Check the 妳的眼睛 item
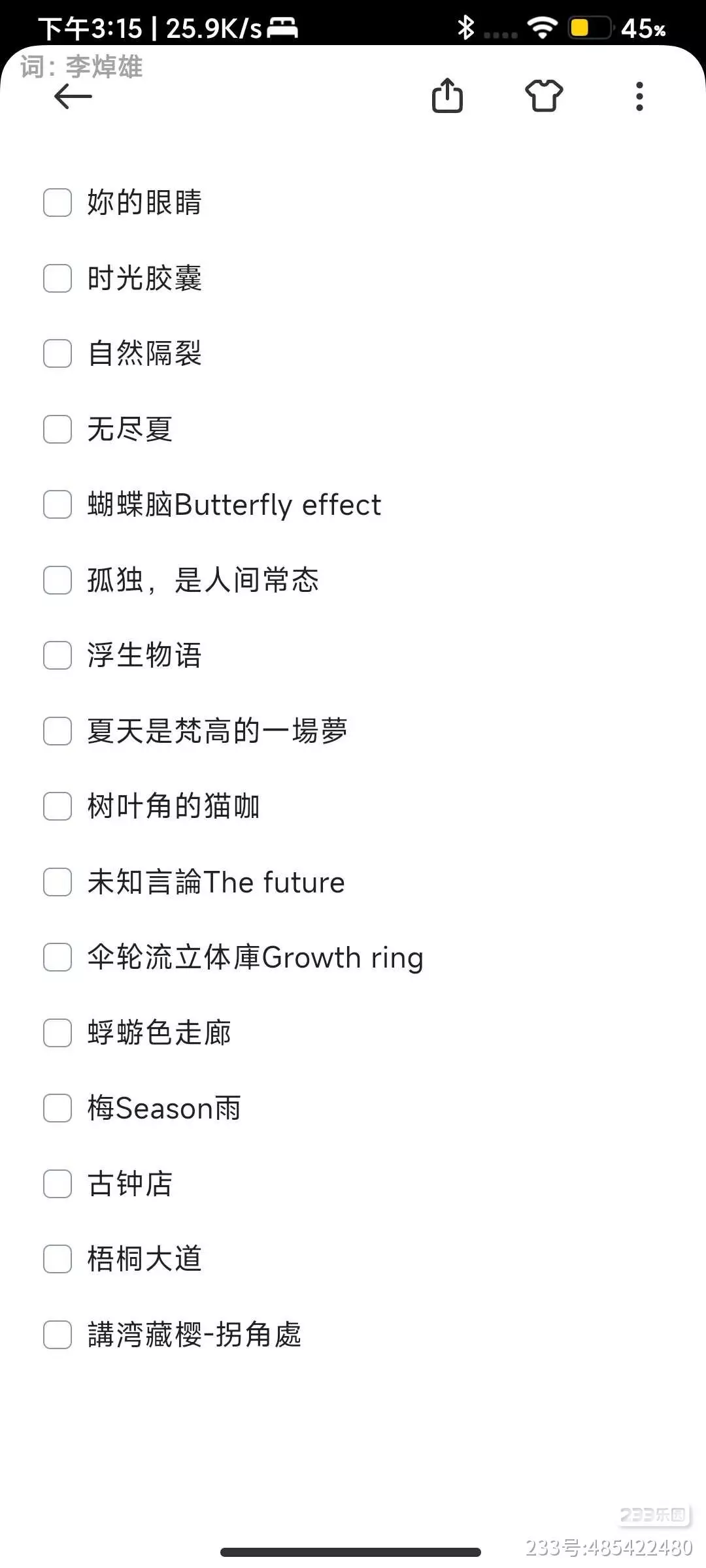 click(x=58, y=203)
